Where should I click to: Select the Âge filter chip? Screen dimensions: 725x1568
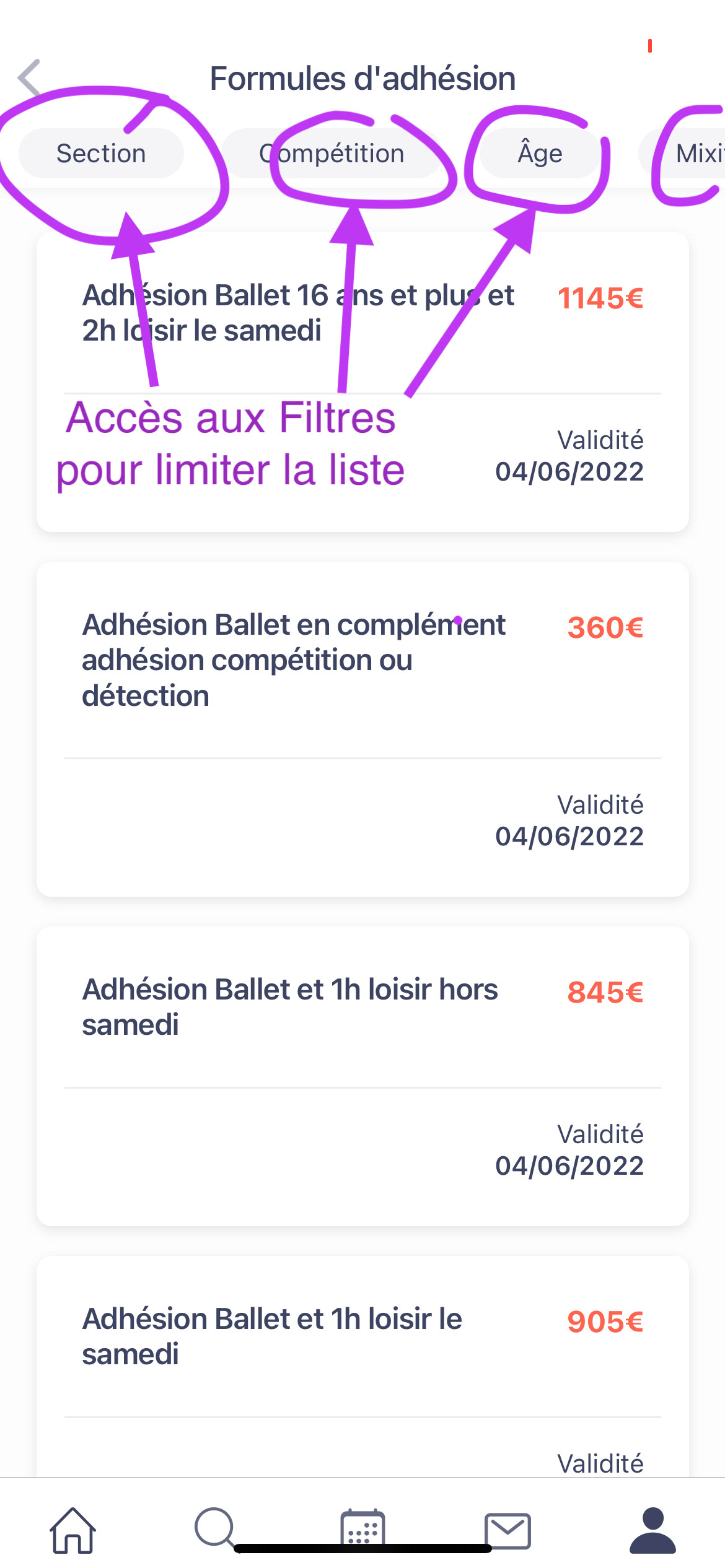pyautogui.click(x=540, y=153)
